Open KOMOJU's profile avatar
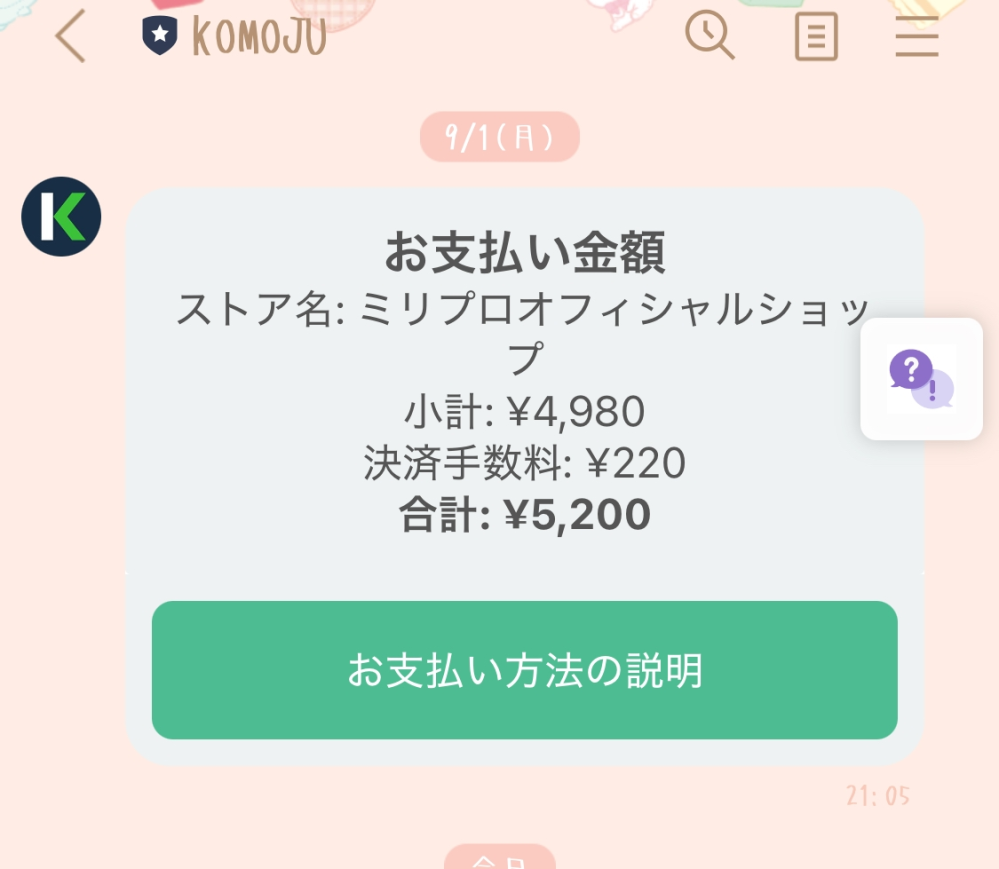 tap(61, 217)
